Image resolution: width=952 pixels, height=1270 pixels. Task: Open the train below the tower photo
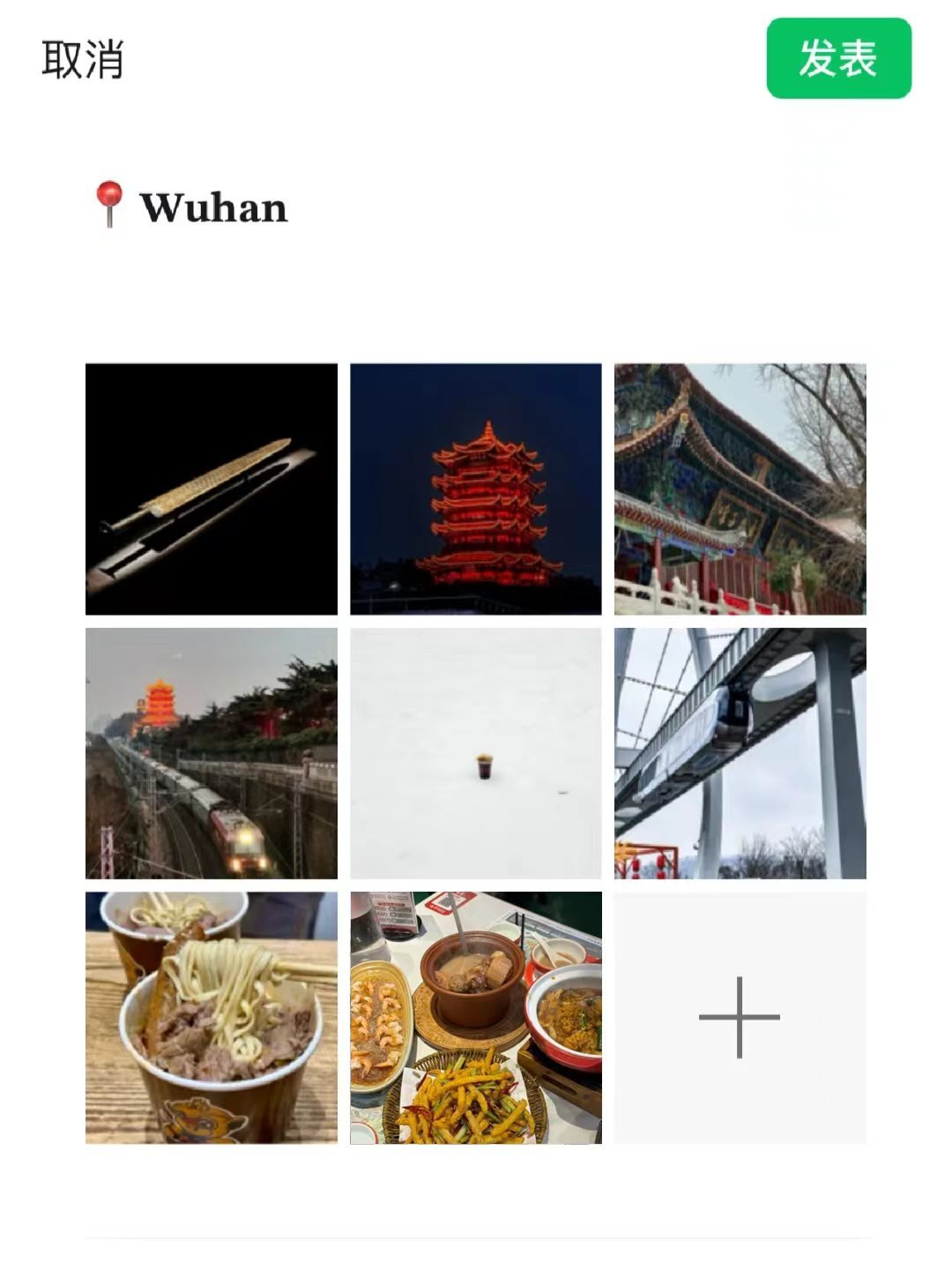pyautogui.click(x=212, y=753)
